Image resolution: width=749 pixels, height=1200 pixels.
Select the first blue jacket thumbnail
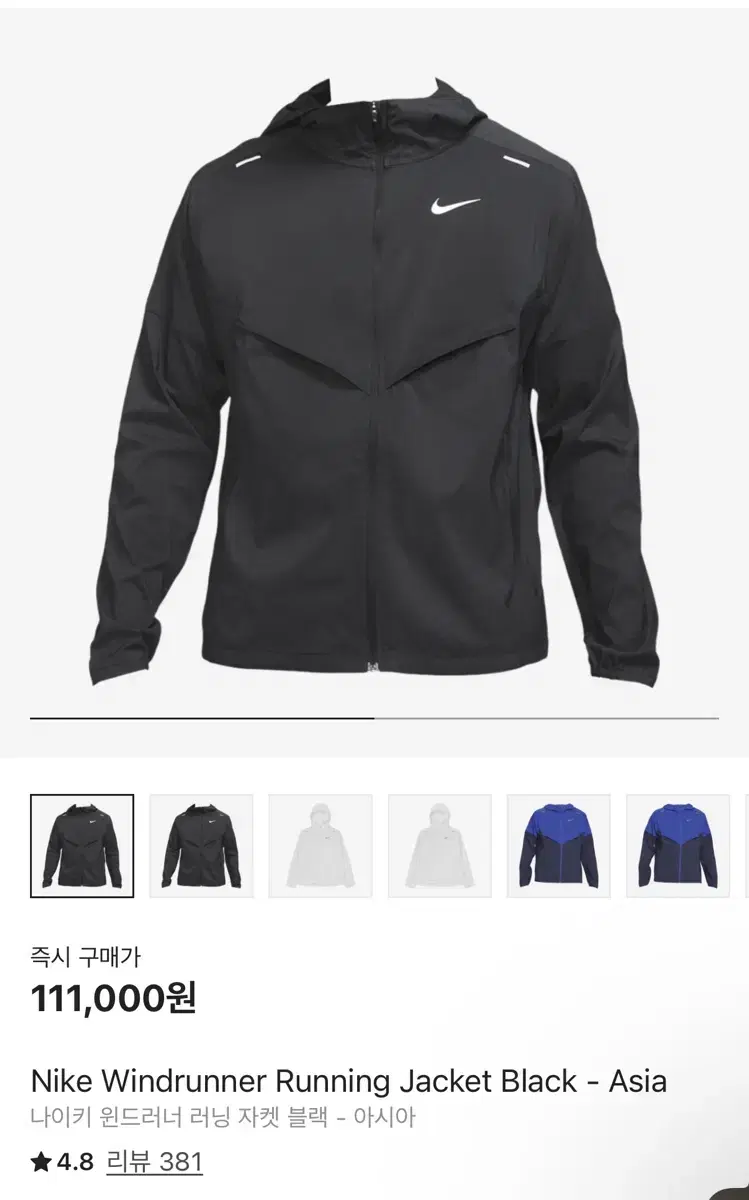pos(557,845)
